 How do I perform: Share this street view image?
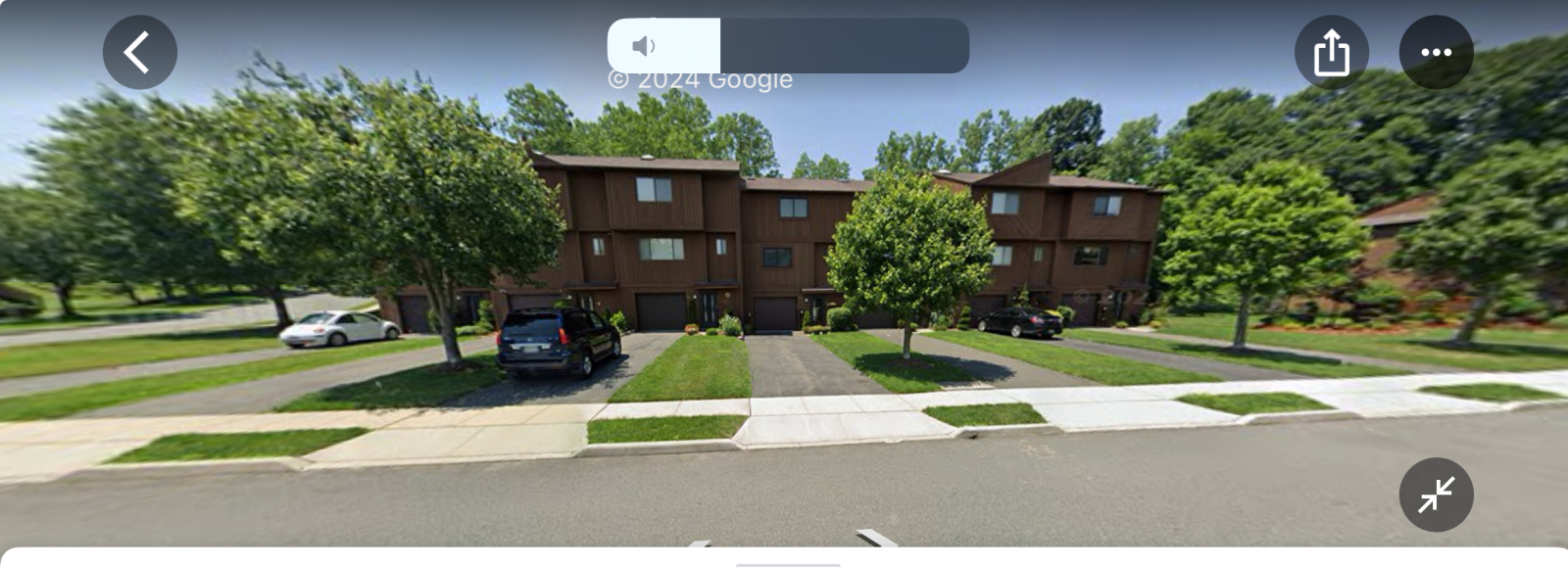pos(1331,52)
